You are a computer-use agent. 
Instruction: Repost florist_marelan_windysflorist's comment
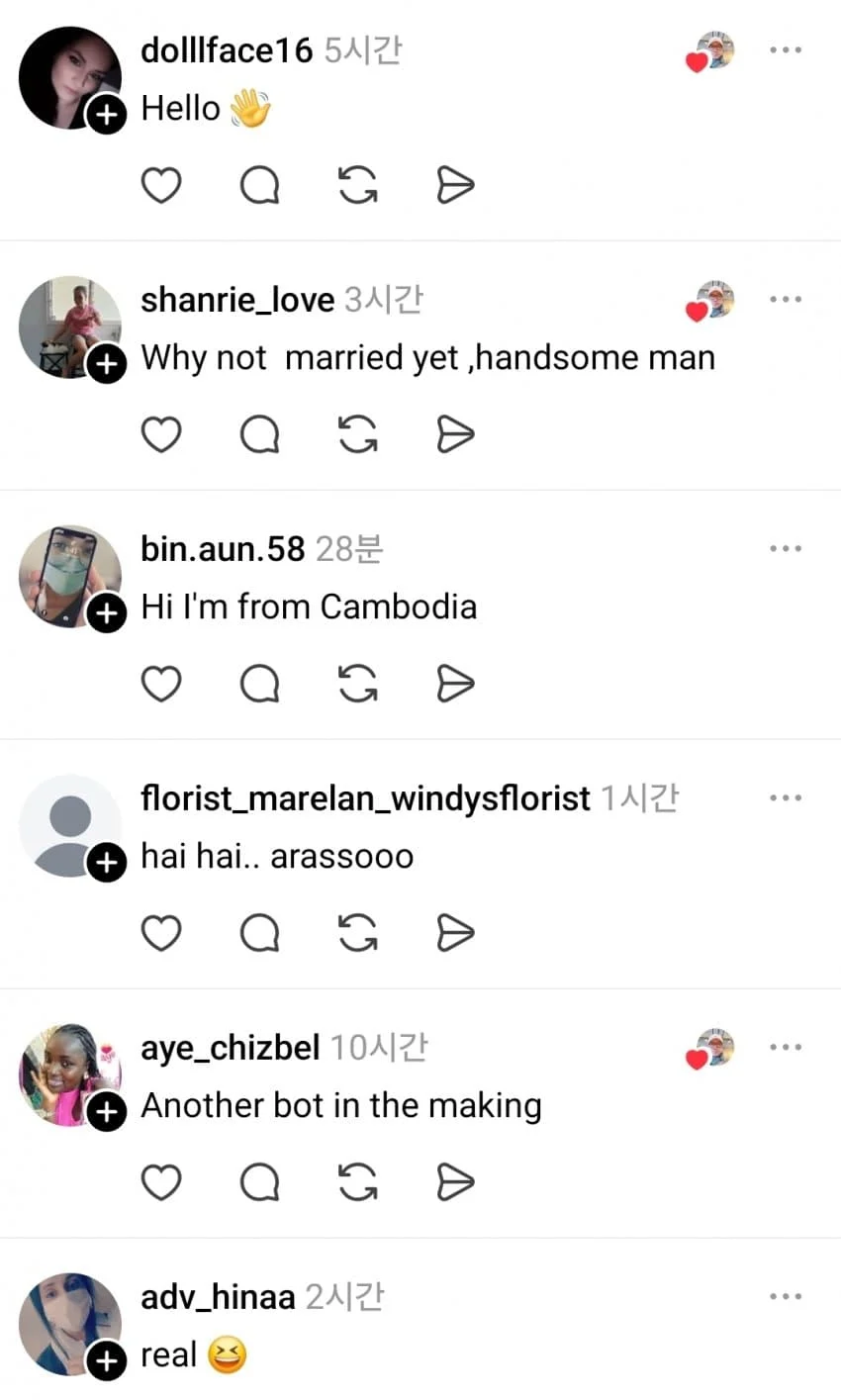pyautogui.click(x=357, y=933)
